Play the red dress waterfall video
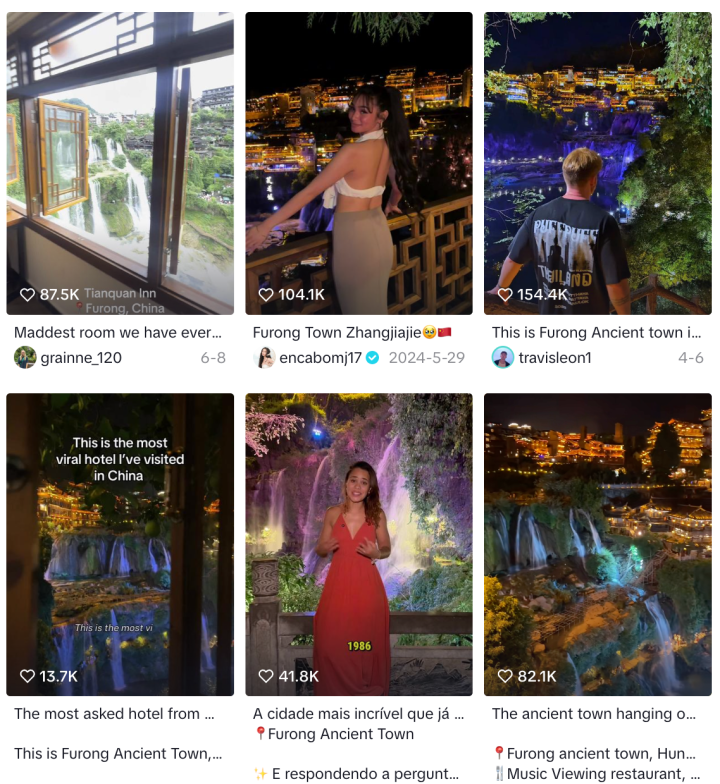 pos(358,544)
